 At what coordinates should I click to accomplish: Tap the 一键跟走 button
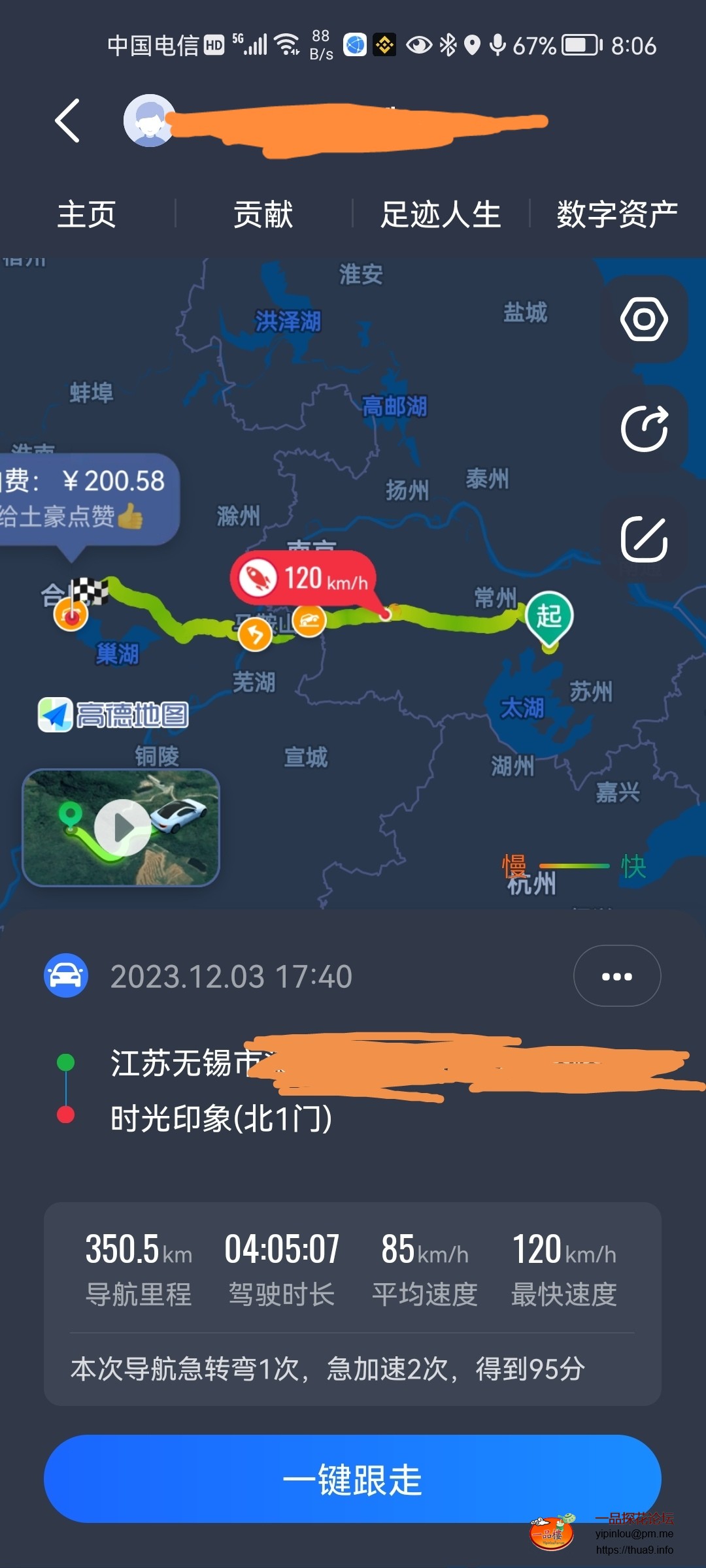tap(352, 1479)
